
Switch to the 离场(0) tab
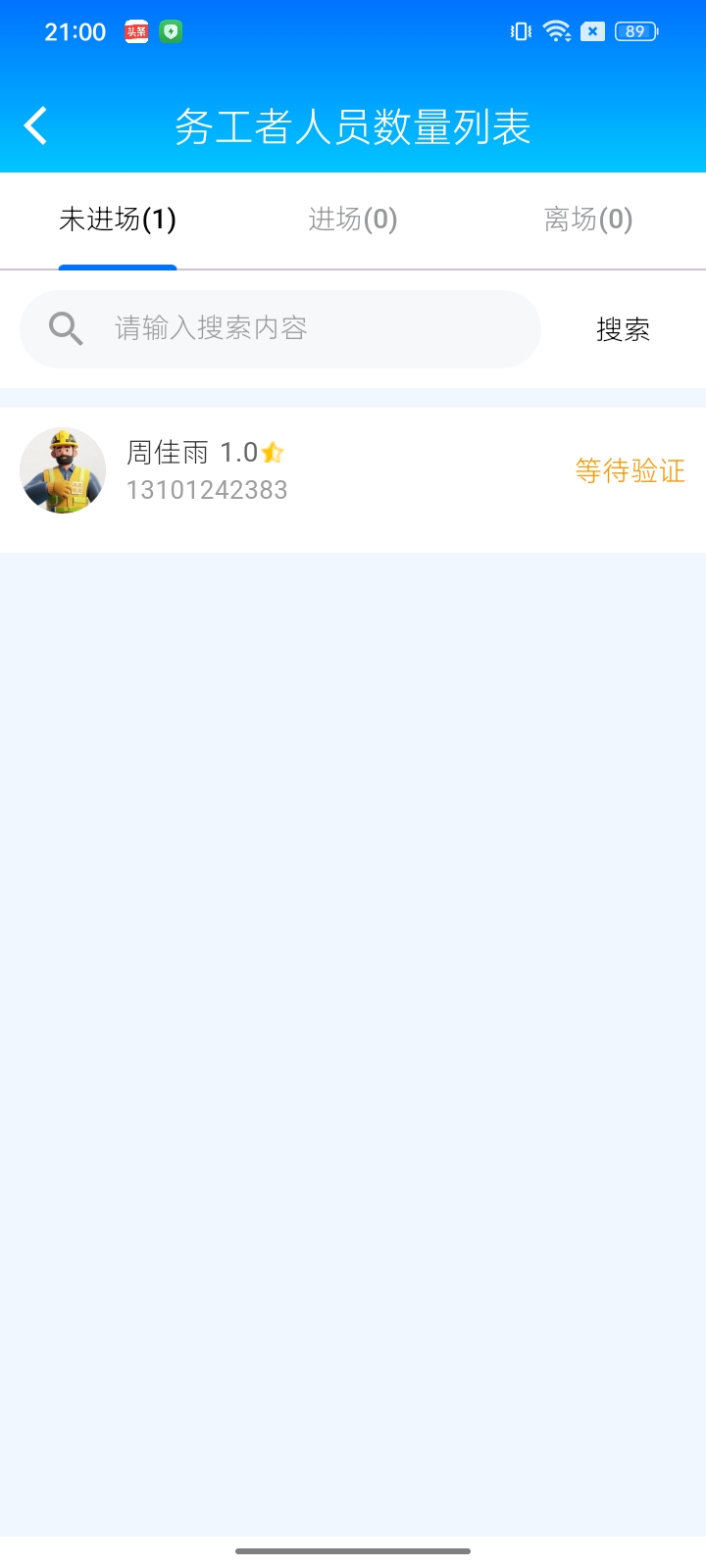588,220
